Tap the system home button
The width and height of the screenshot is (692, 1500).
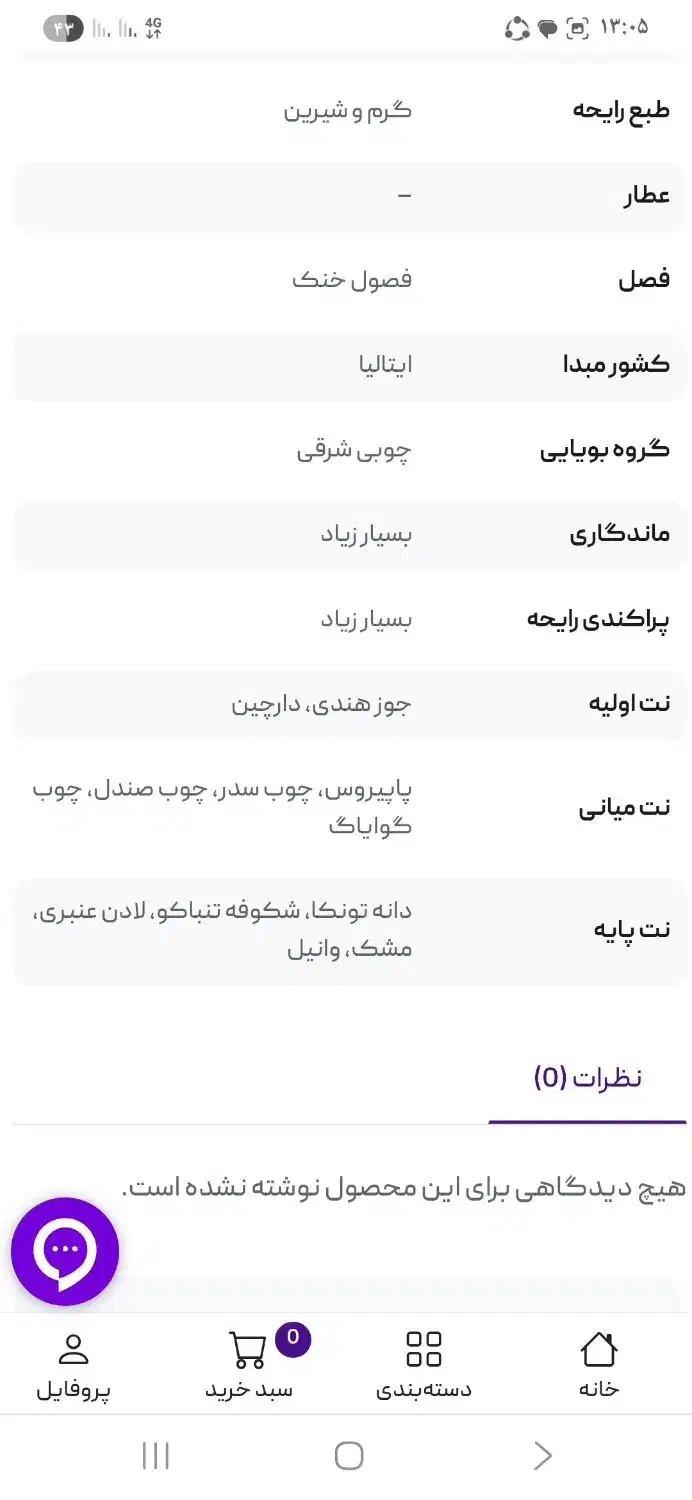[x=348, y=1455]
